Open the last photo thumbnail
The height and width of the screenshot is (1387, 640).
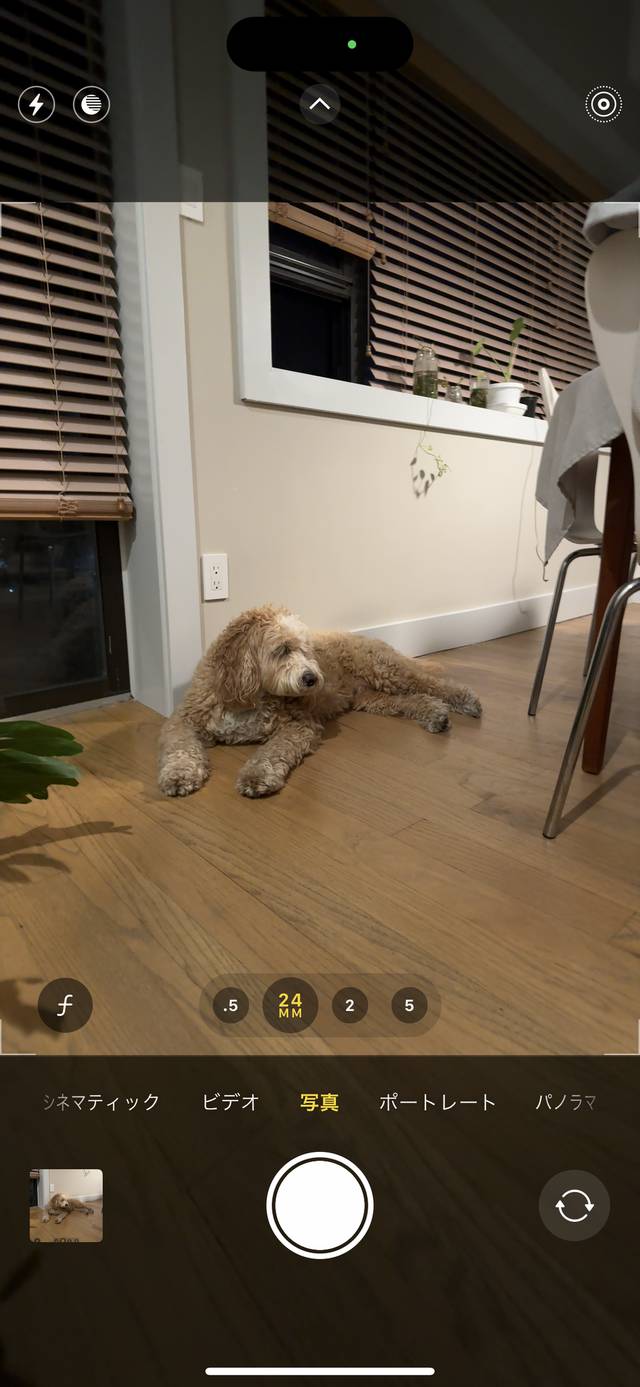[66, 1205]
